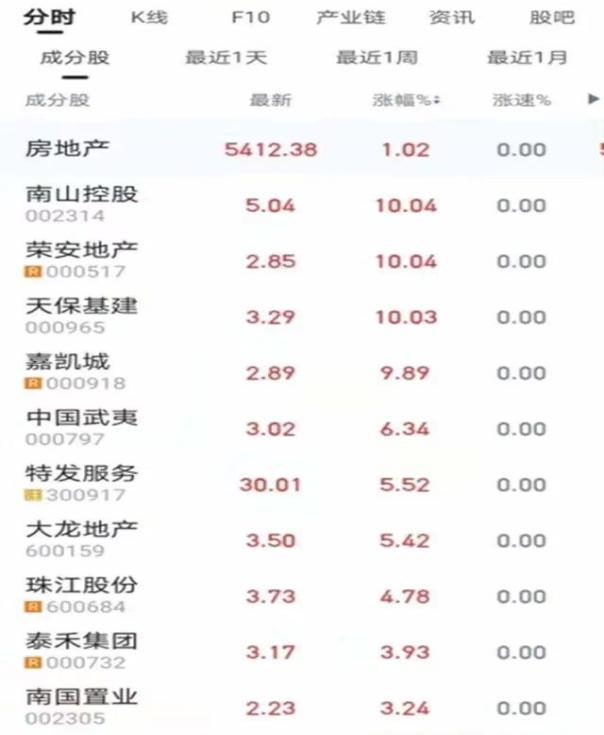Select the 最近1周 sub-tab
This screenshot has height=735, width=604.
(376, 58)
